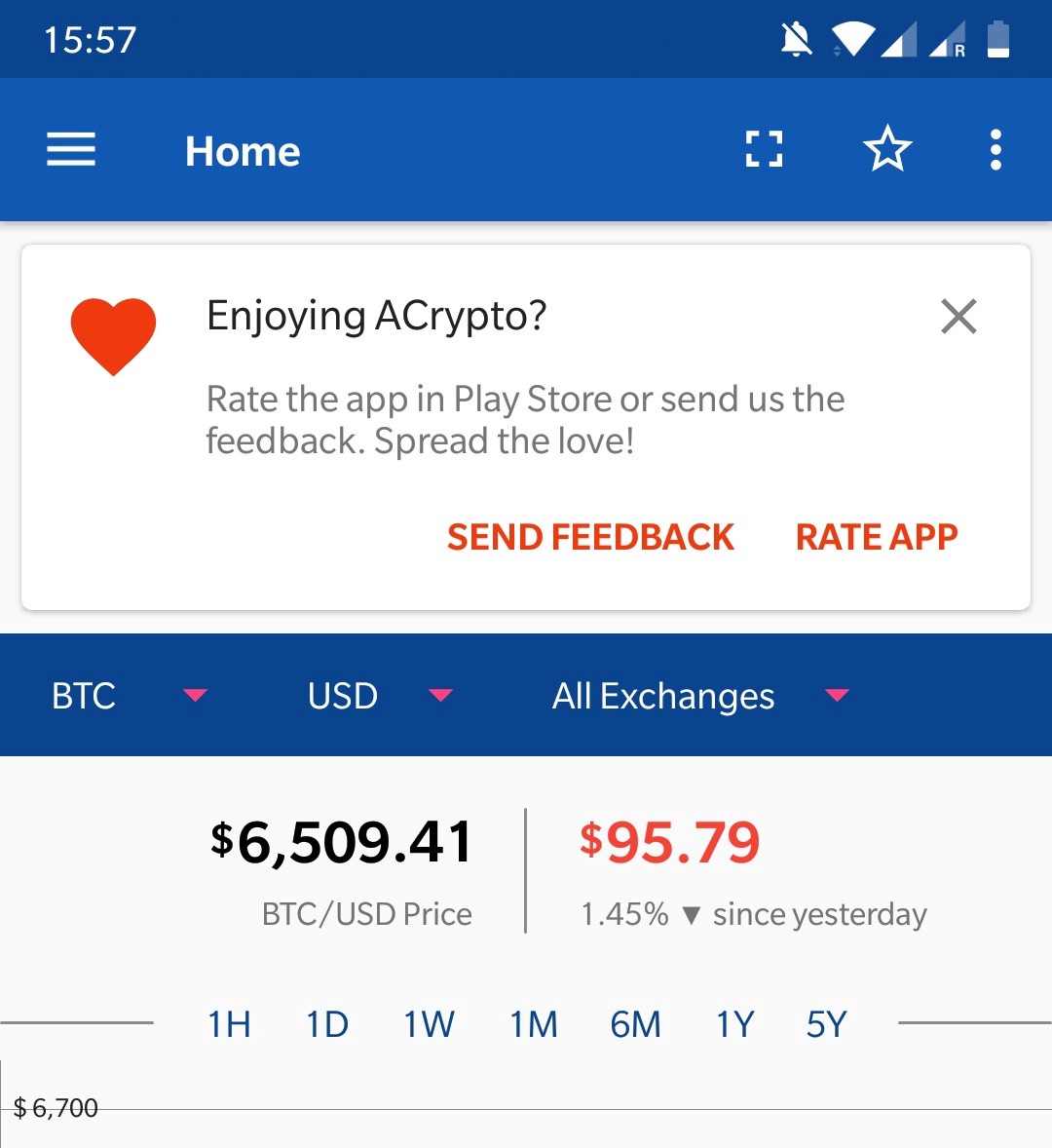This screenshot has width=1052, height=1148.
Task: Open the overflow options menu
Action: pos(995,150)
